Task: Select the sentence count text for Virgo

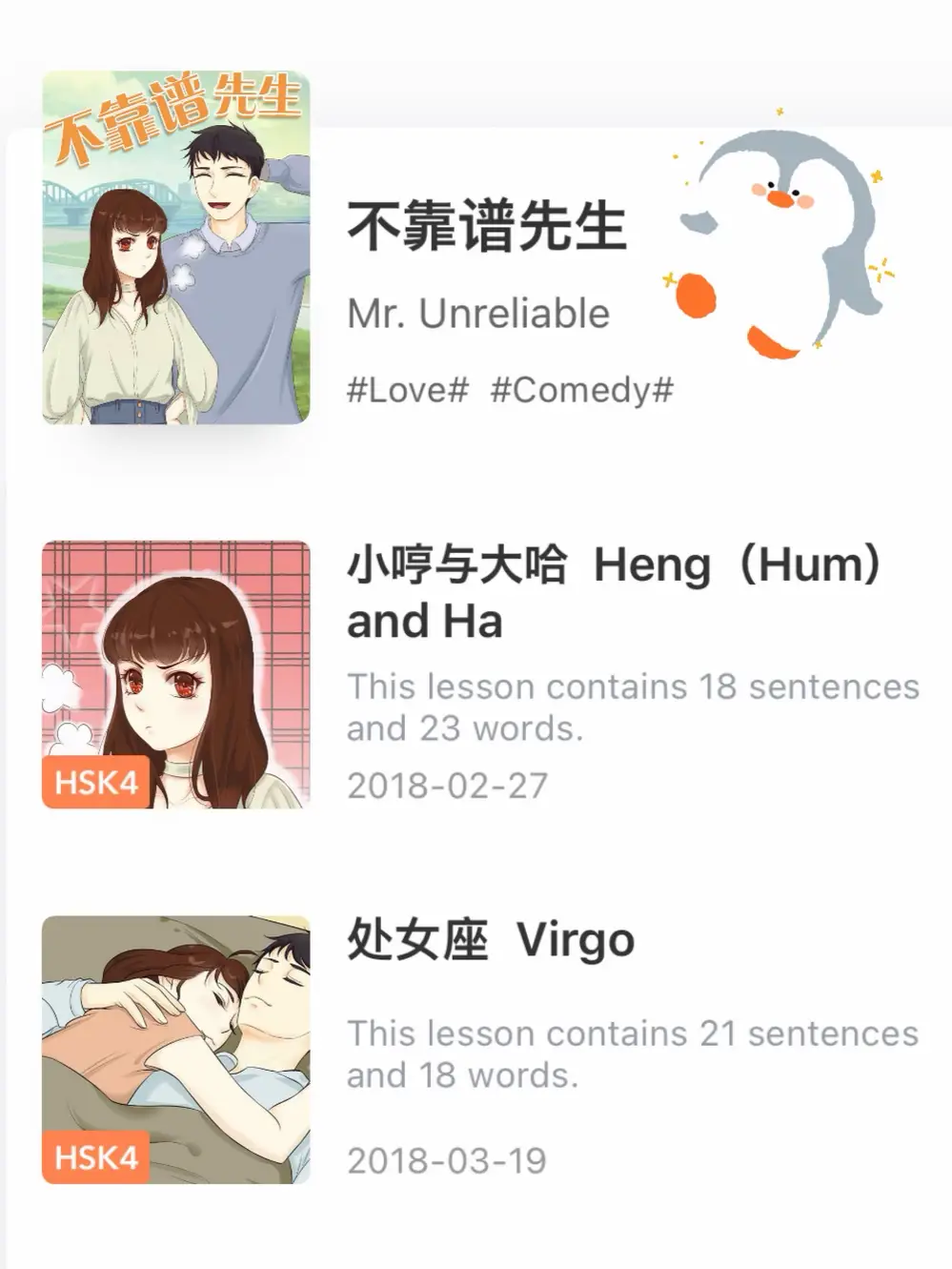Action: click(x=629, y=1054)
